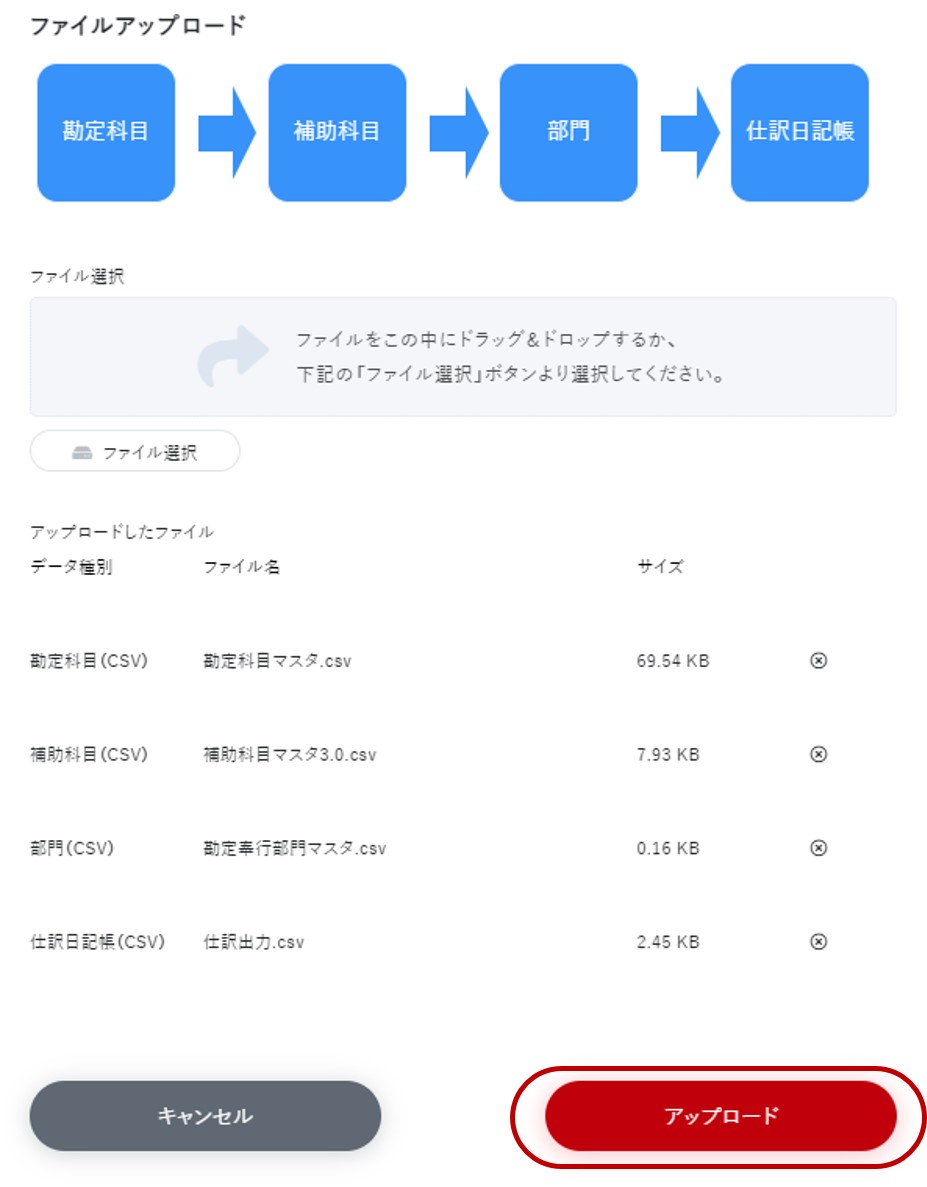Cancel with the キャンセル button
Viewport: 927px width, 1187px height.
(205, 1116)
